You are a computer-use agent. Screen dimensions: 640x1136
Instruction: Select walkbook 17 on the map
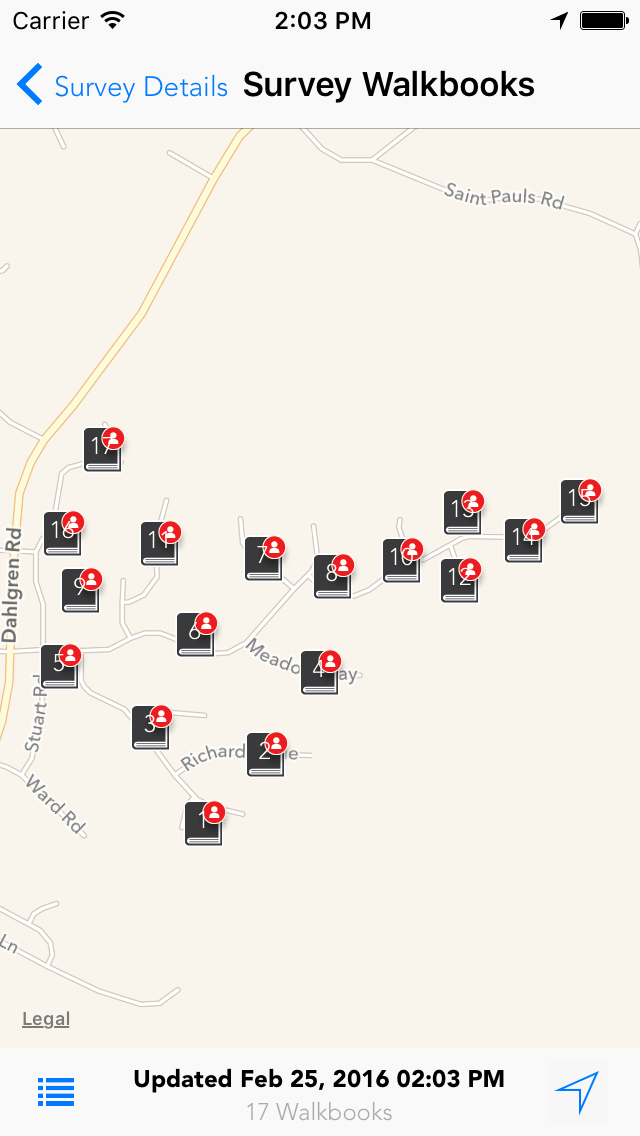pyautogui.click(x=102, y=451)
